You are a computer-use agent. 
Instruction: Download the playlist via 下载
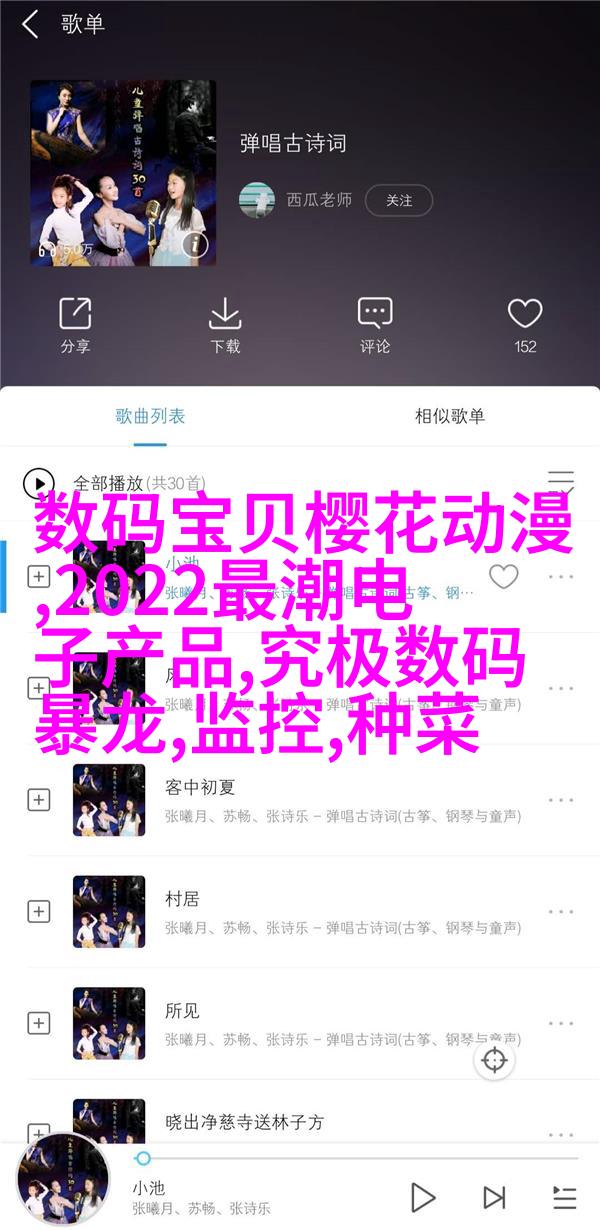click(x=225, y=326)
